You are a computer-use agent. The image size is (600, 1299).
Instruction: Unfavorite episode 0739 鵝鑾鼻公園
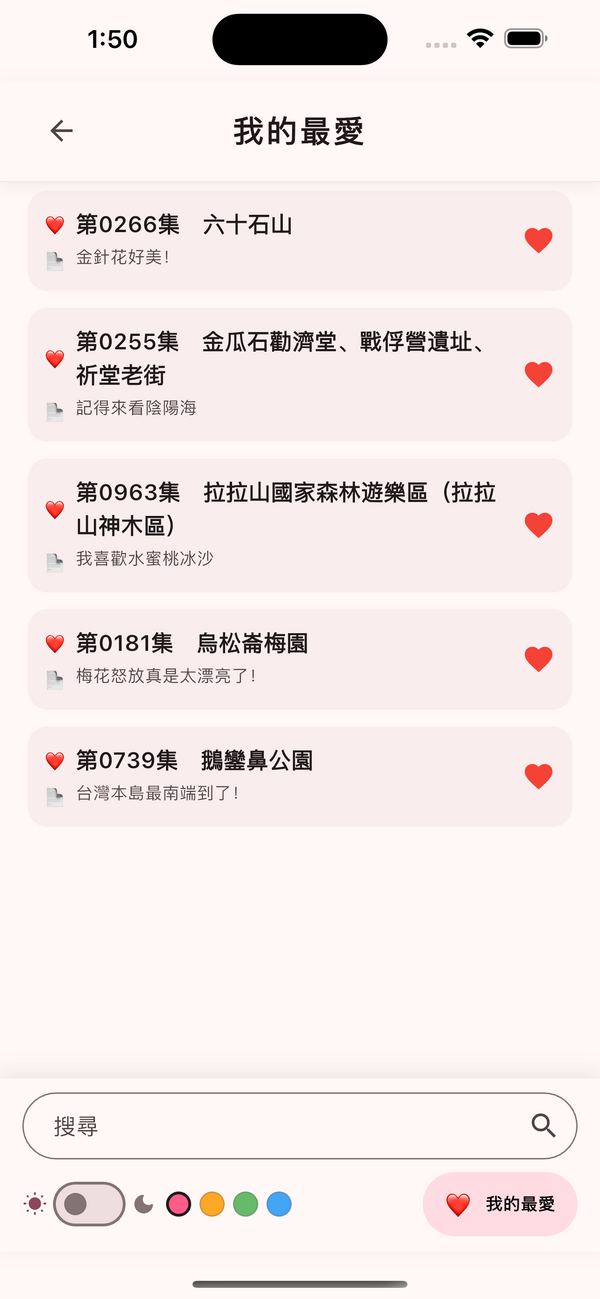[538, 776]
